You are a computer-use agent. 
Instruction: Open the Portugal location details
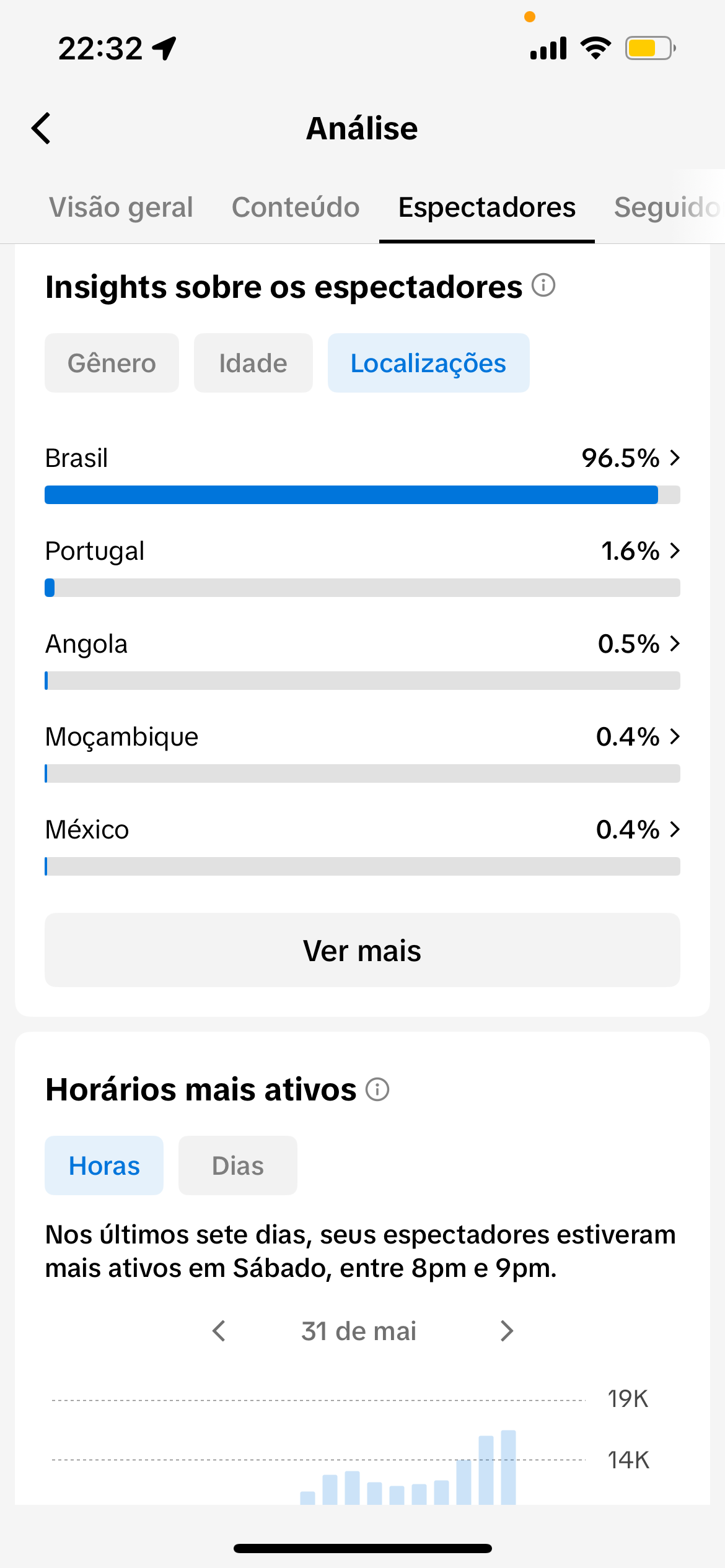[362, 567]
